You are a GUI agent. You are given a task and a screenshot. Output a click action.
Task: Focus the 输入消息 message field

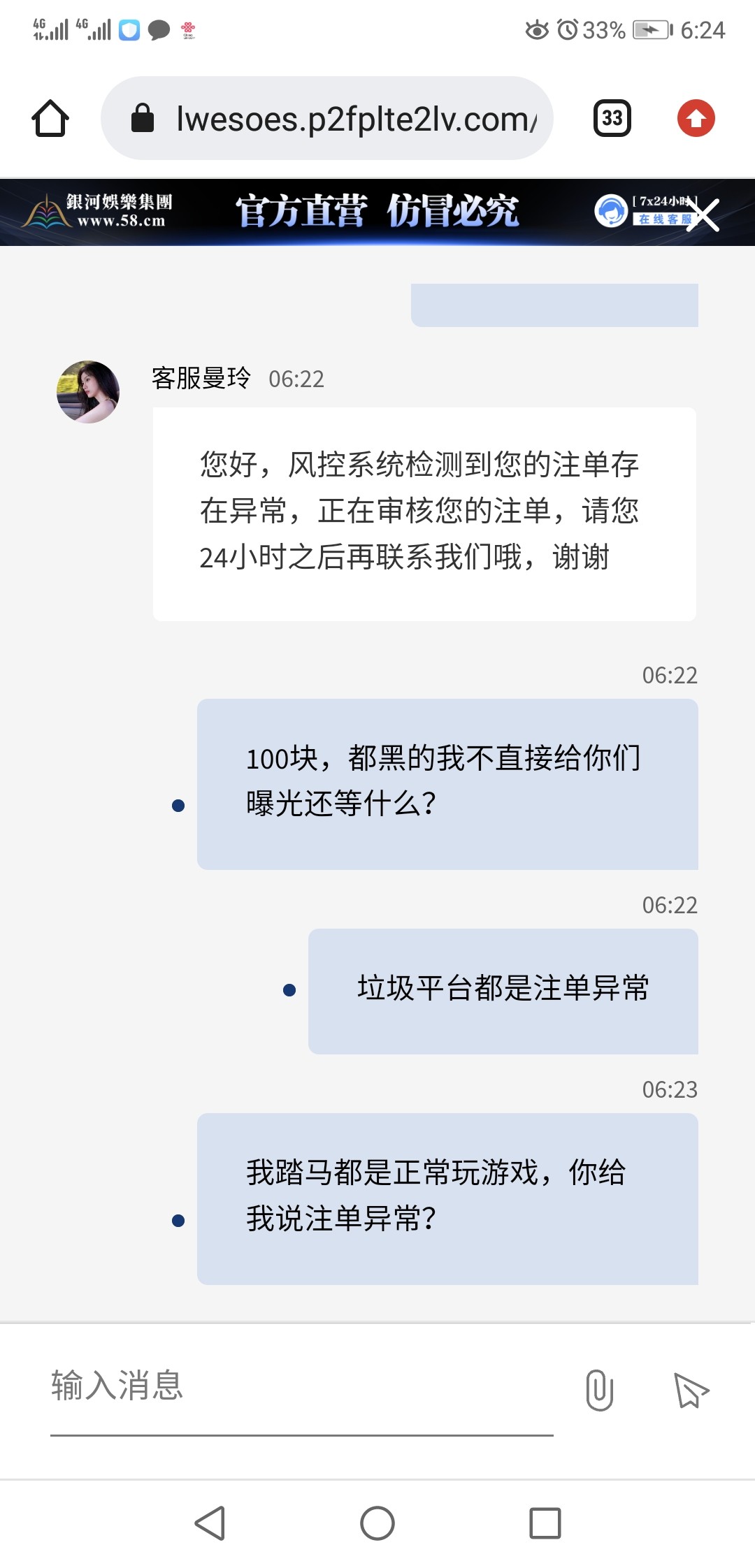(x=301, y=1387)
